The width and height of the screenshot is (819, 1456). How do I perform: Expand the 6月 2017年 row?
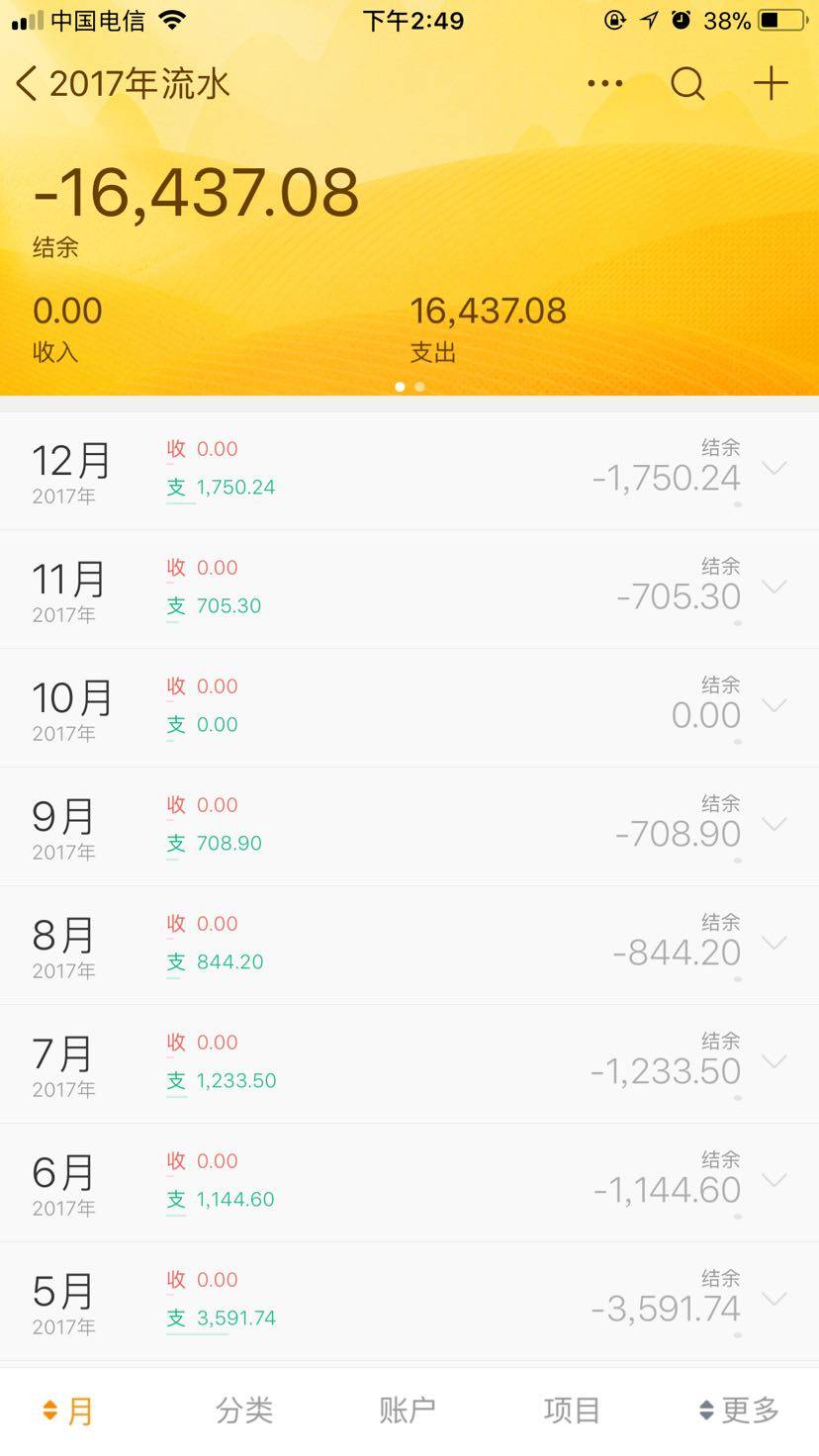(x=773, y=1181)
